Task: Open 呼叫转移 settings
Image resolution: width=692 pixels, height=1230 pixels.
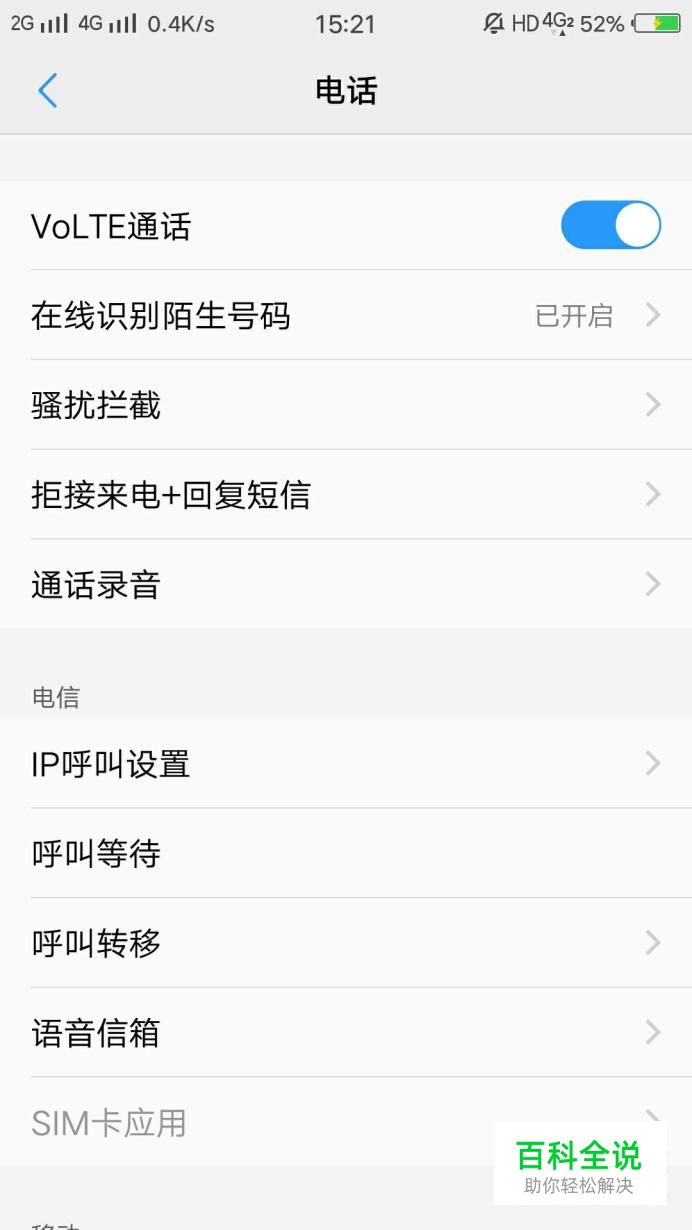Action: (x=346, y=943)
